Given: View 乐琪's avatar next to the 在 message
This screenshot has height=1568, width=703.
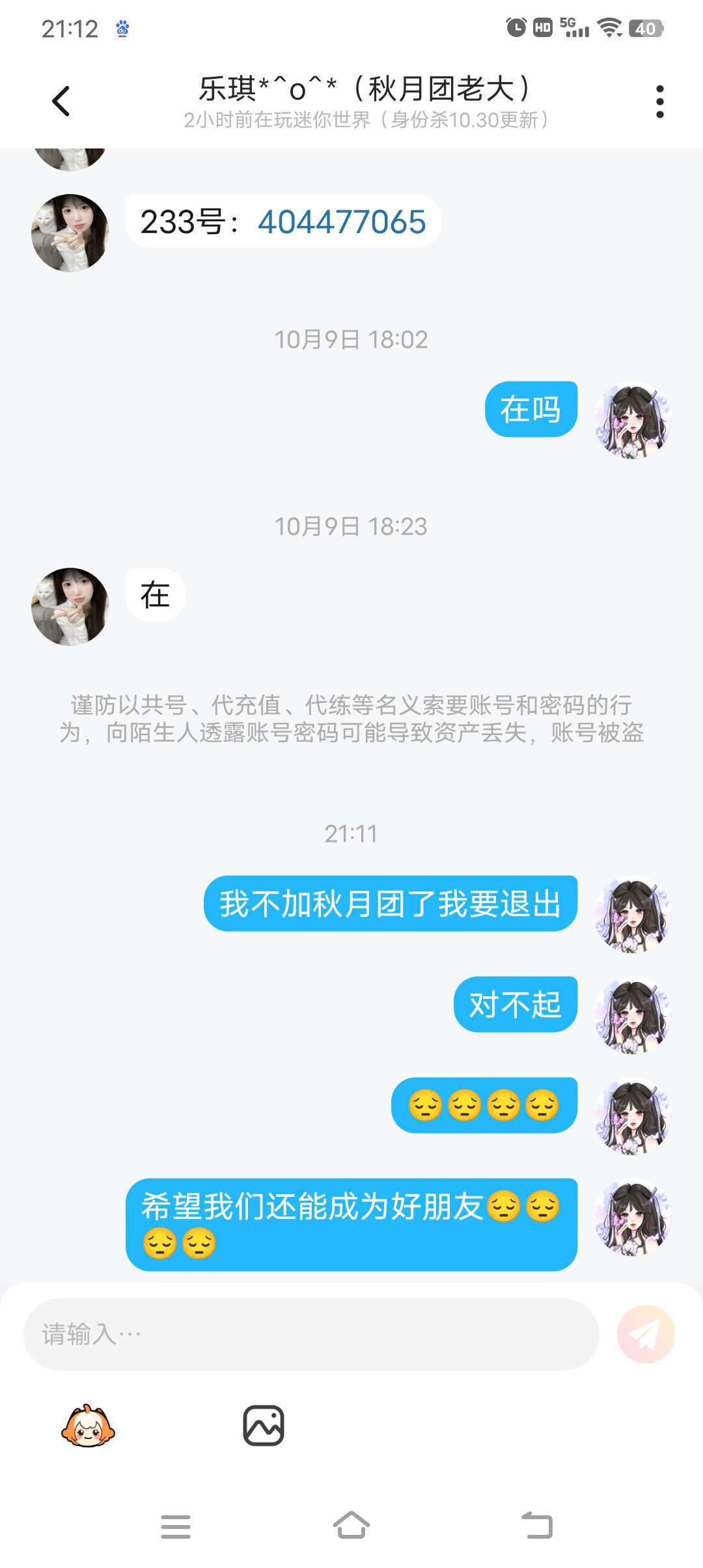Looking at the screenshot, I should coord(70,607).
